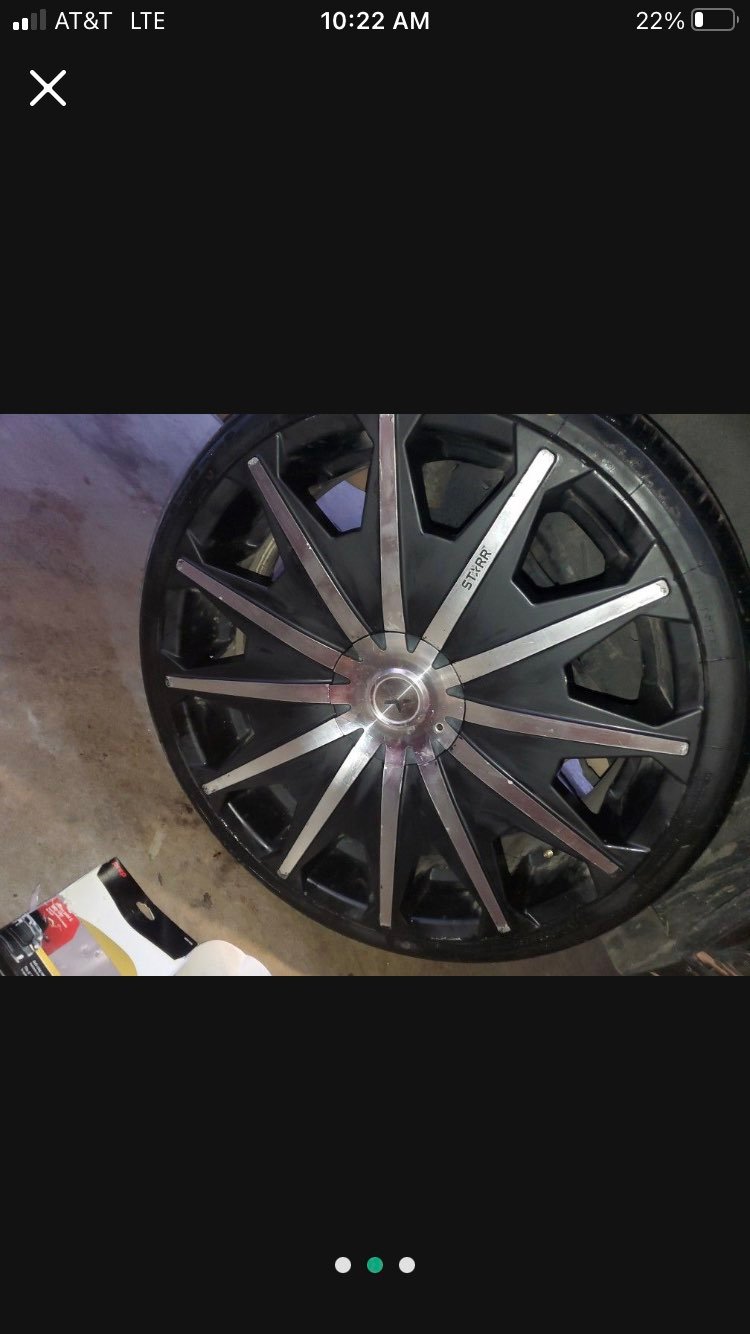
Task: Close the full-screen photo viewer
Action: pos(47,88)
